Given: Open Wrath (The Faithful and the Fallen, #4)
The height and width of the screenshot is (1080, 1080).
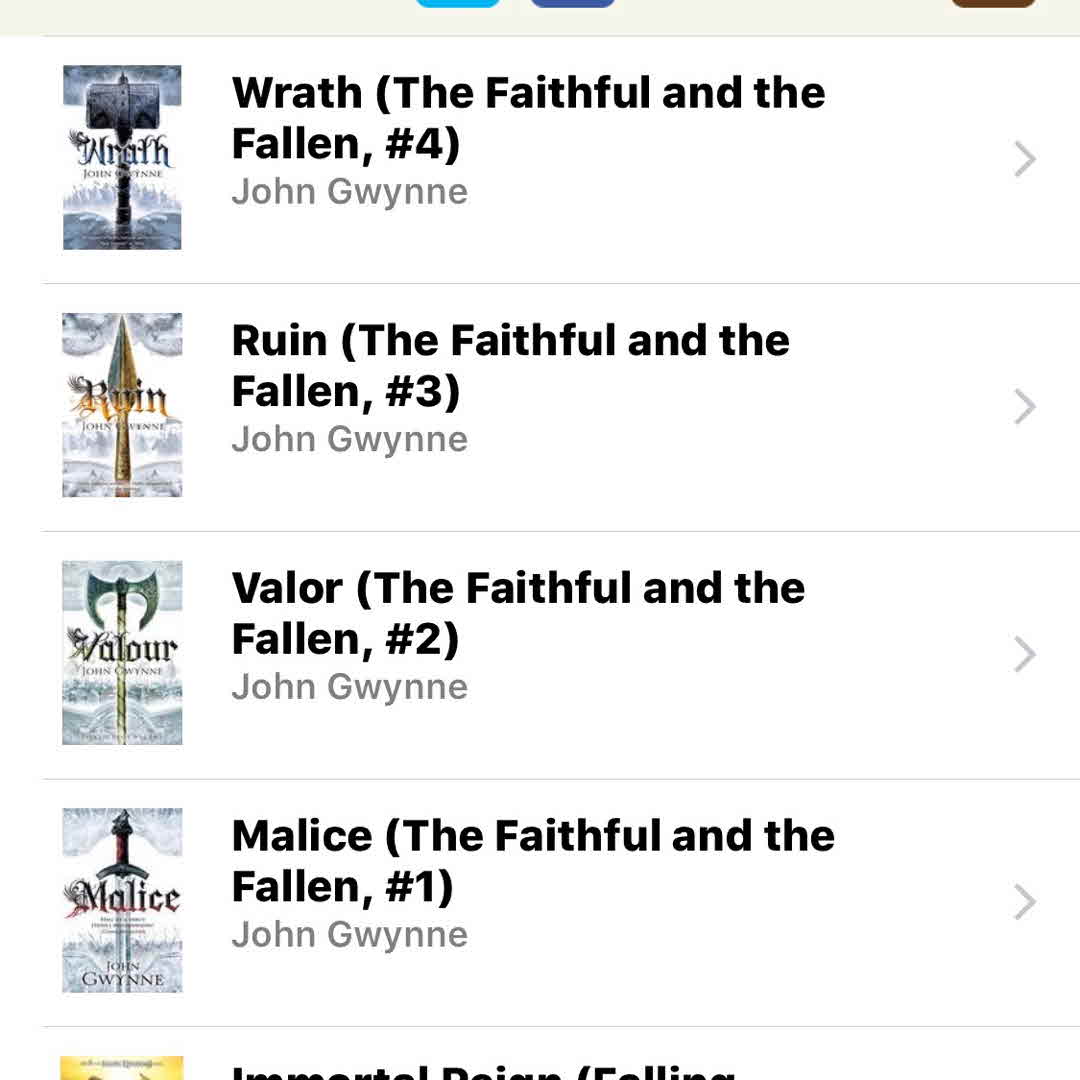Looking at the screenshot, I should pyautogui.click(x=528, y=118).
